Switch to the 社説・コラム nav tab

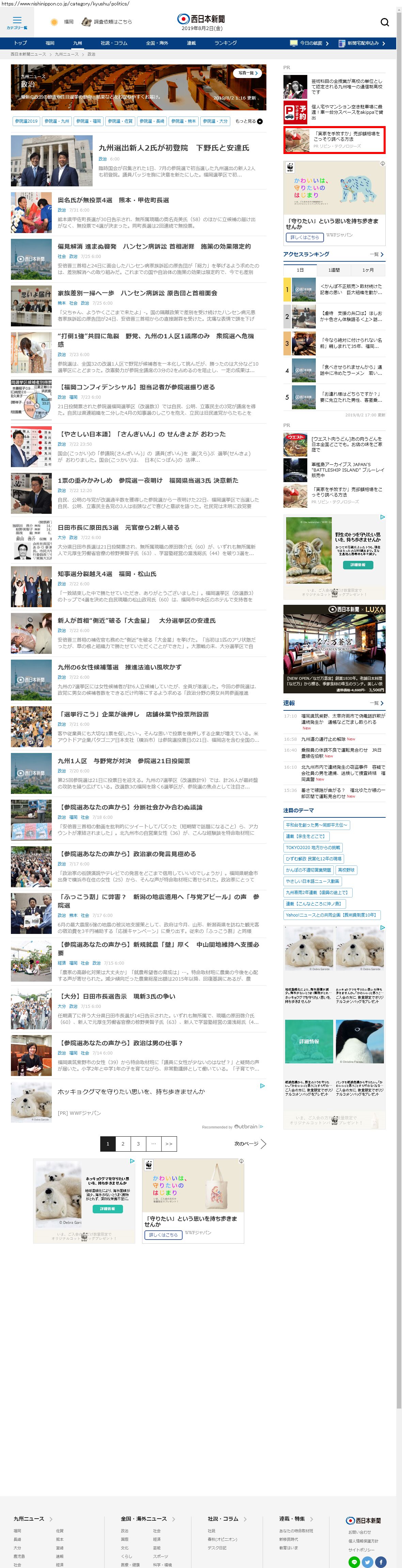(114, 43)
